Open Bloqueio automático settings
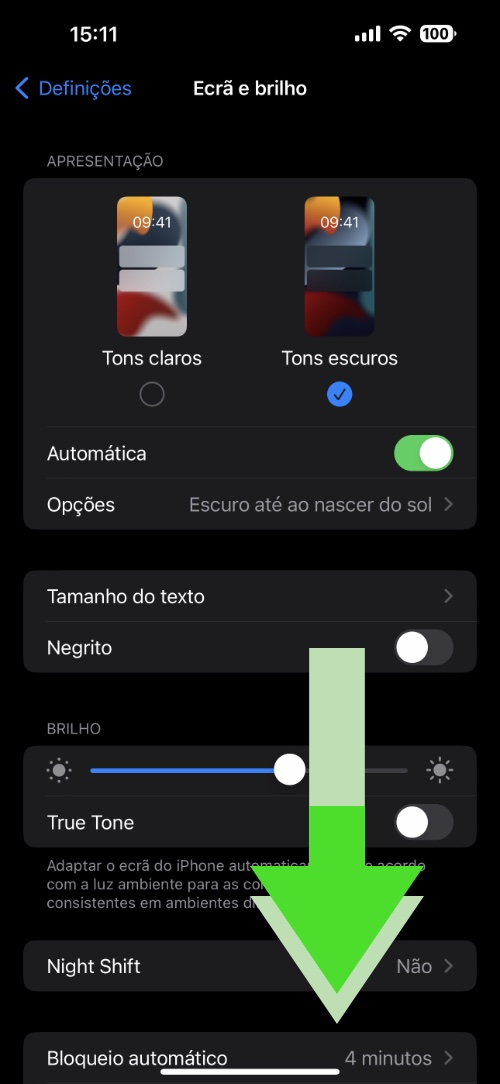The width and height of the screenshot is (500, 1084). [x=250, y=1058]
